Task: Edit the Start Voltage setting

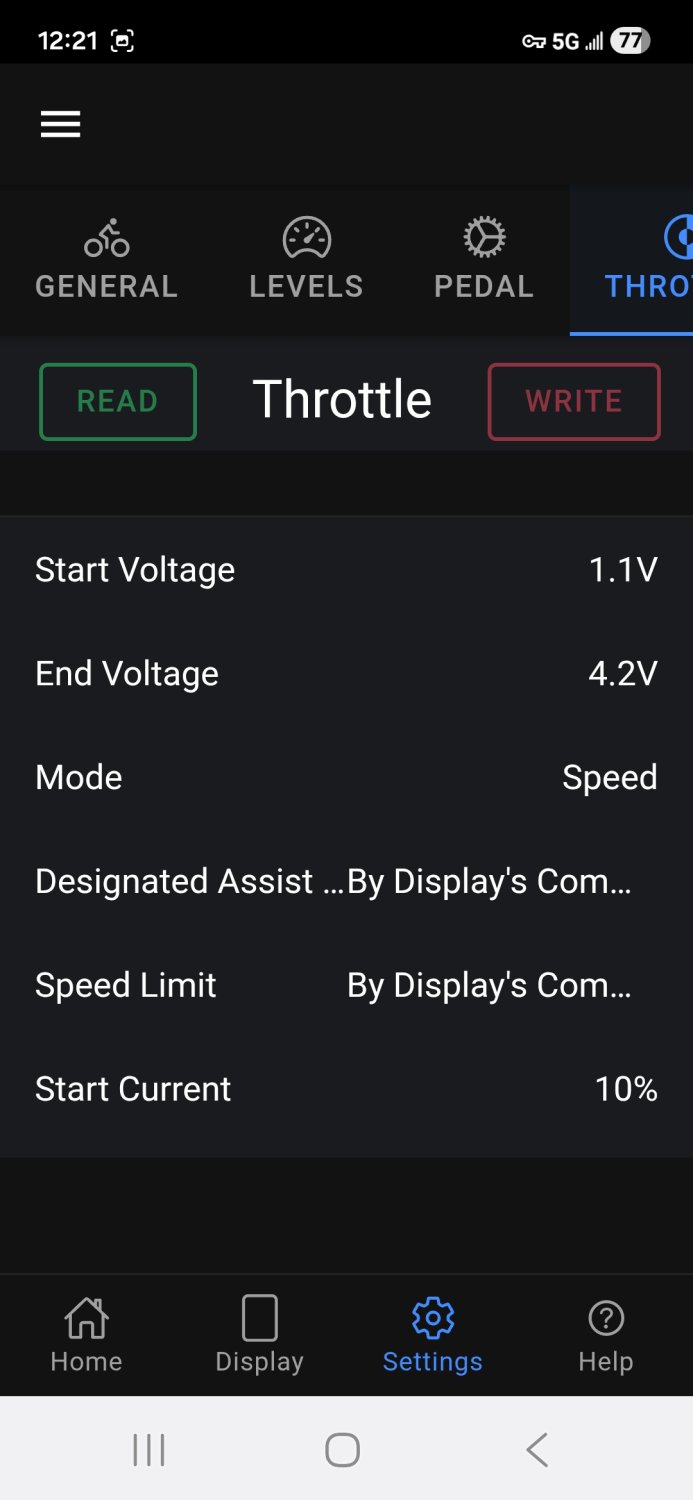Action: point(346,570)
